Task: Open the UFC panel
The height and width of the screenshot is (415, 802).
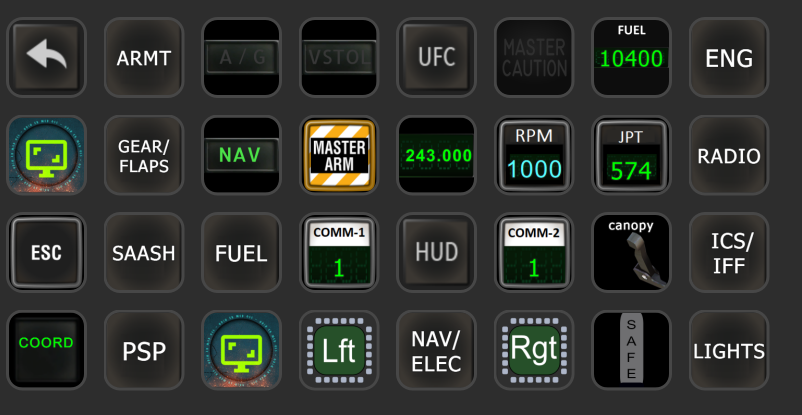Action: click(437, 57)
